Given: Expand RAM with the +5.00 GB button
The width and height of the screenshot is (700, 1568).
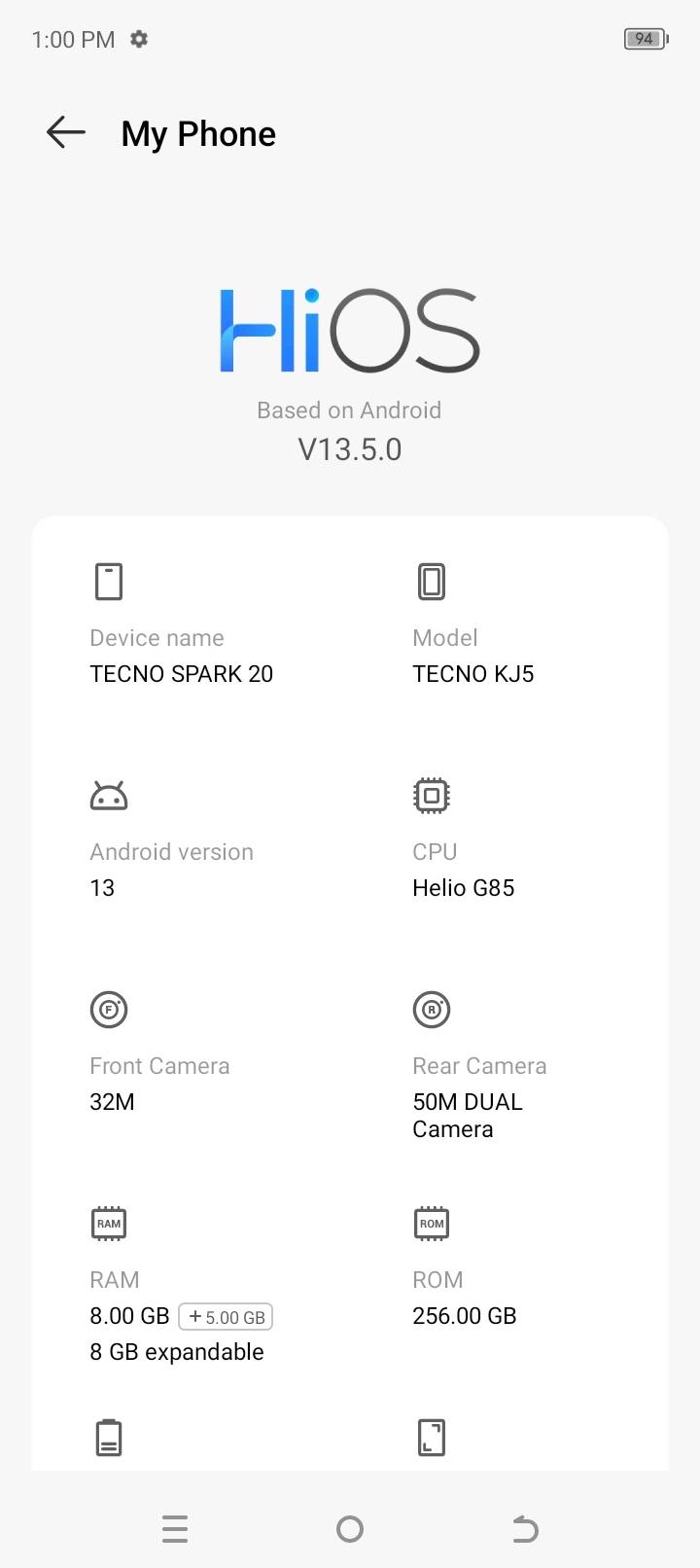Looking at the screenshot, I should tap(226, 1316).
